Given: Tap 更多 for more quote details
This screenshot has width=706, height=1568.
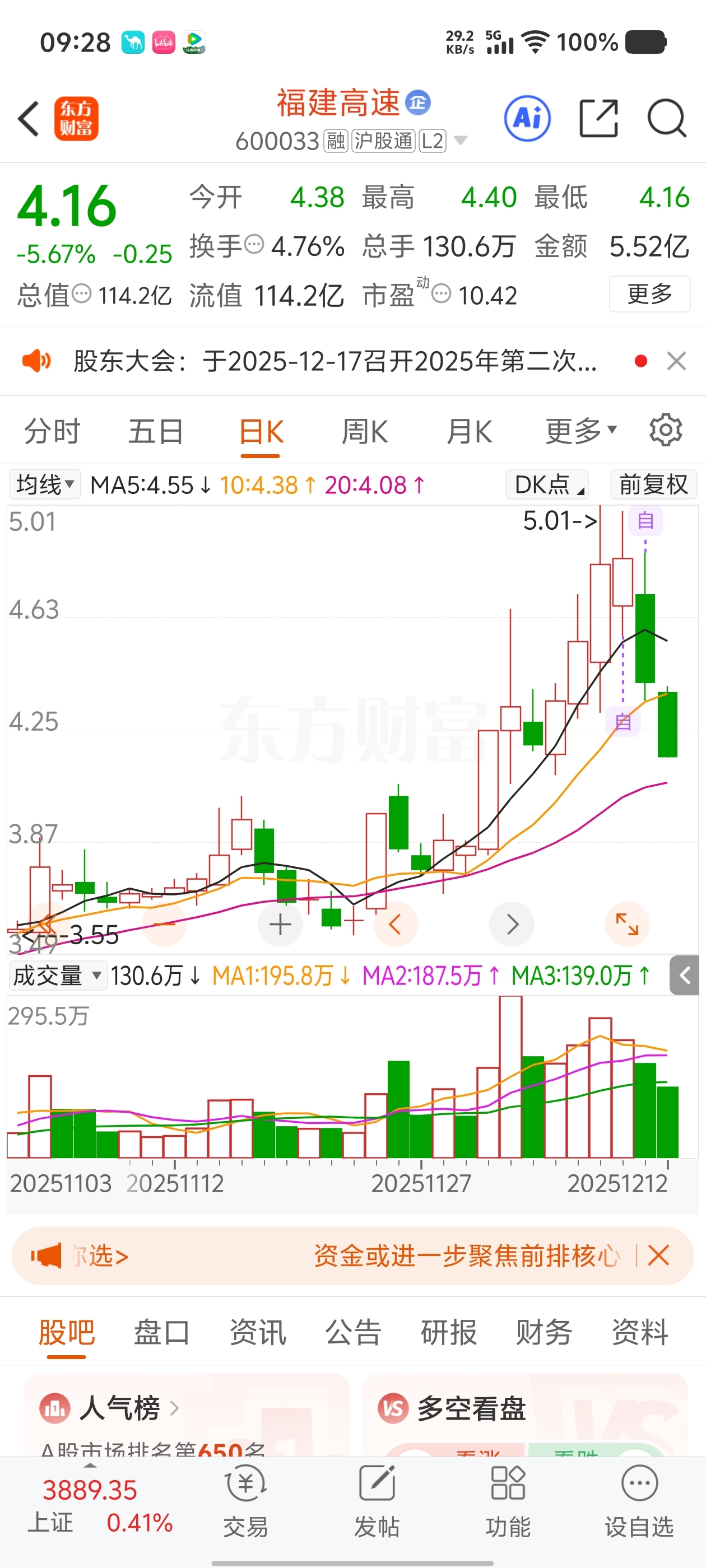Looking at the screenshot, I should pyautogui.click(x=649, y=294).
